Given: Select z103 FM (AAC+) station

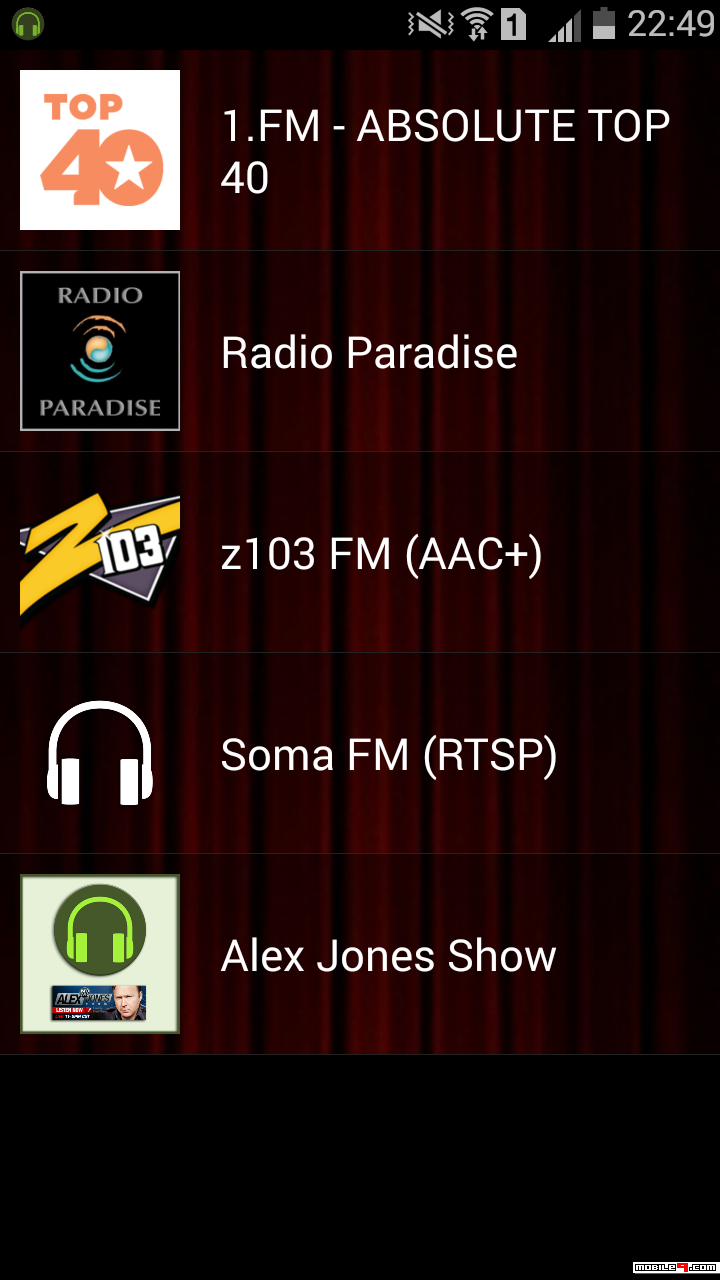Looking at the screenshot, I should click(x=381, y=554).
